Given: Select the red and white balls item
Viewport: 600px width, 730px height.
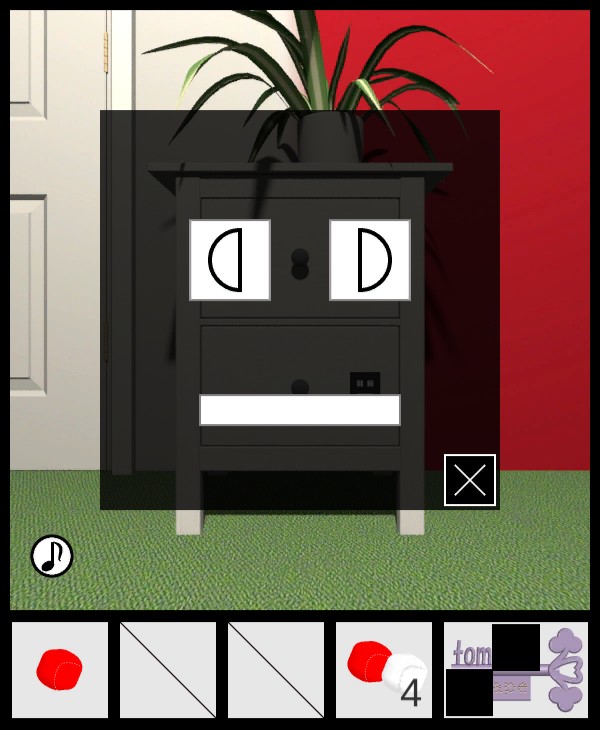Looking at the screenshot, I should (x=384, y=669).
